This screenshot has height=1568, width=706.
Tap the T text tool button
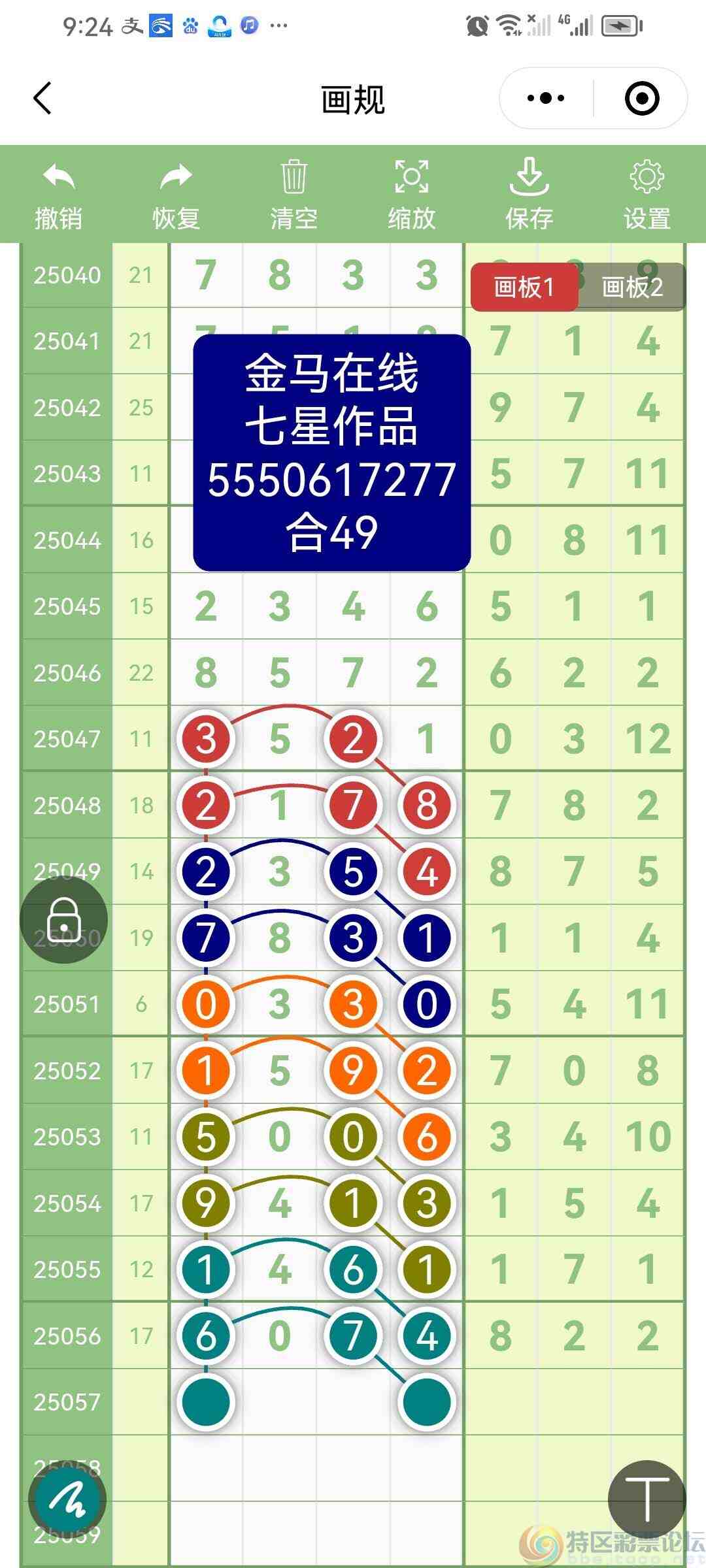(647, 1499)
